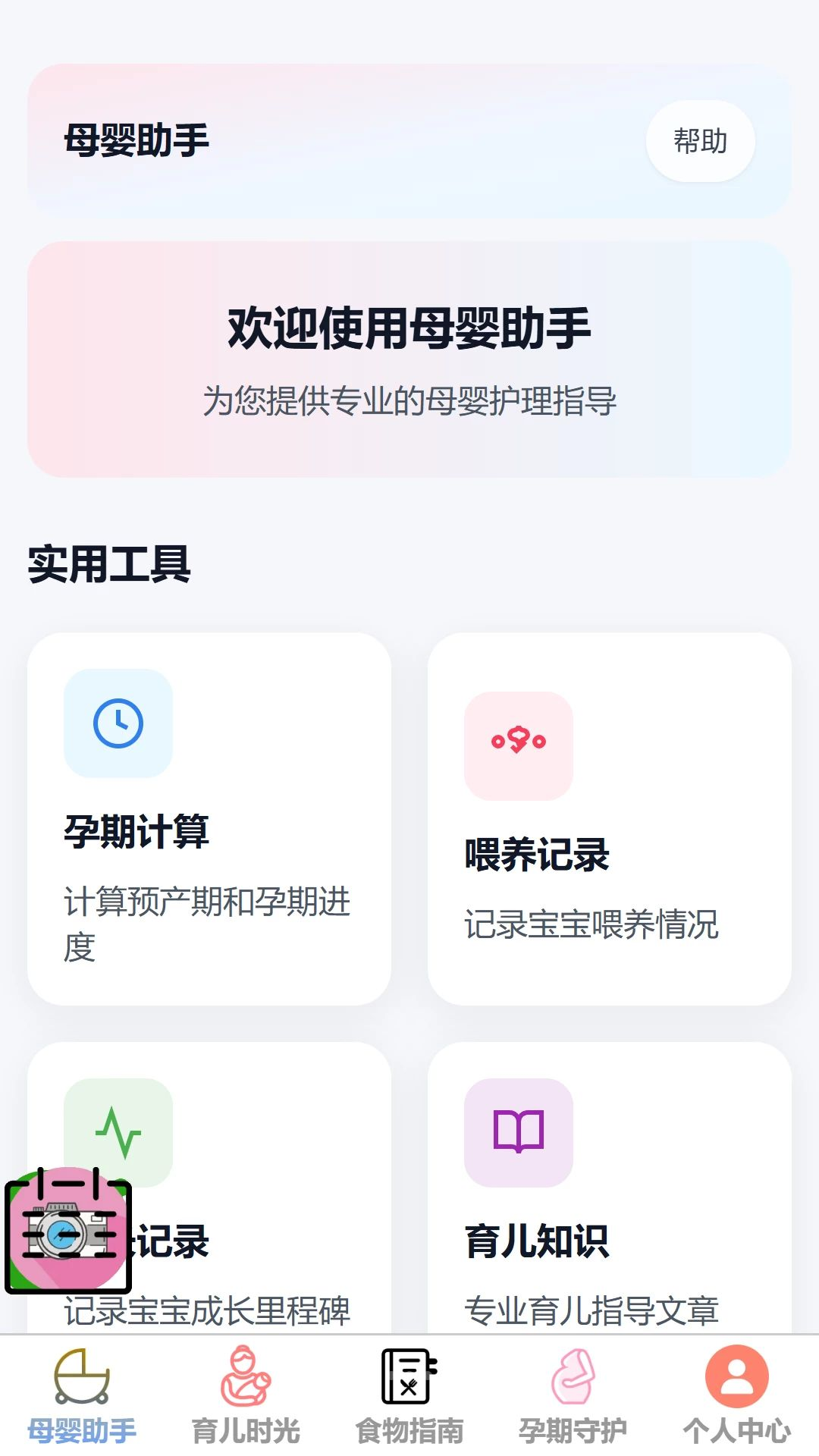Tap the 帮助 help button
Screen dimensions: 819x1456
[700, 141]
